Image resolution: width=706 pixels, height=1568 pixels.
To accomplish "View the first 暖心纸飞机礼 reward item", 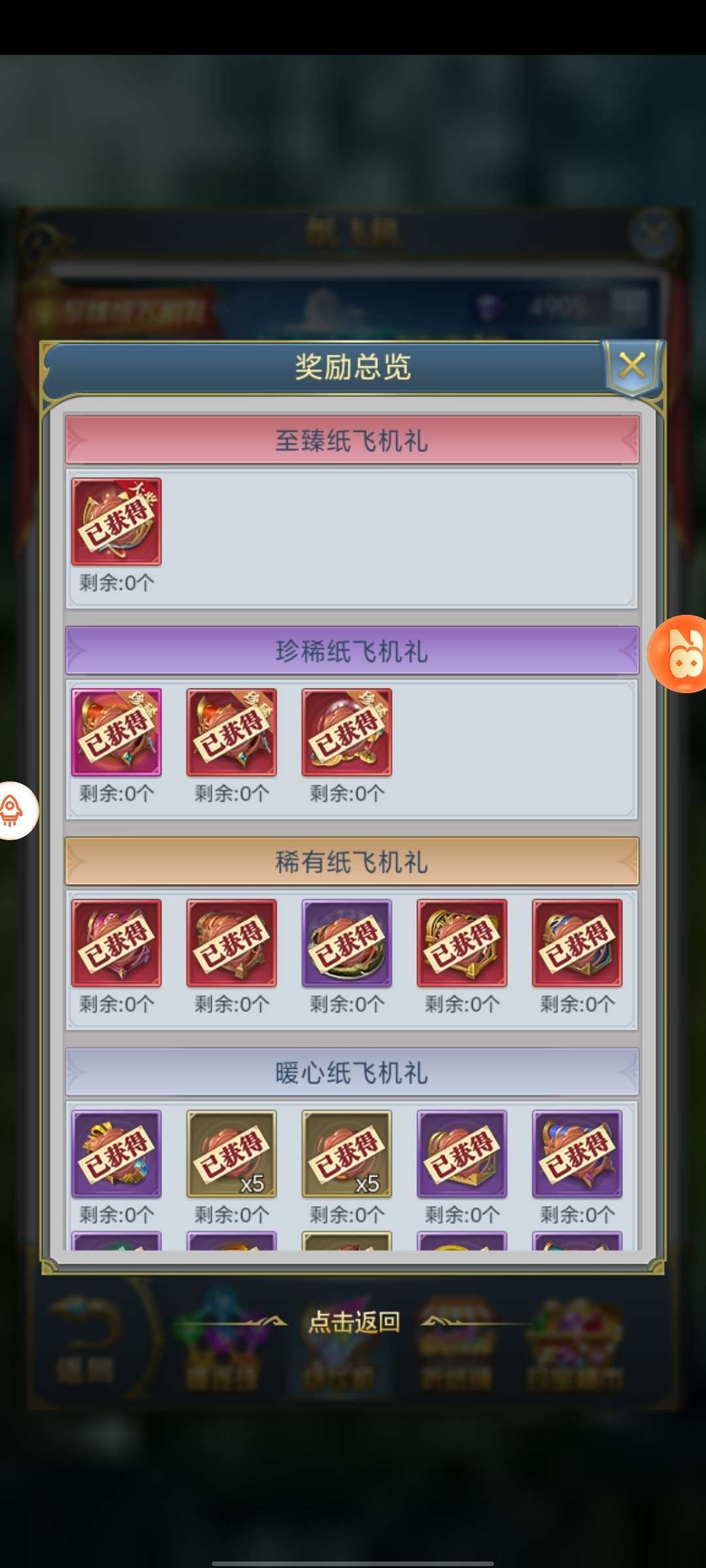I will pos(116,1154).
